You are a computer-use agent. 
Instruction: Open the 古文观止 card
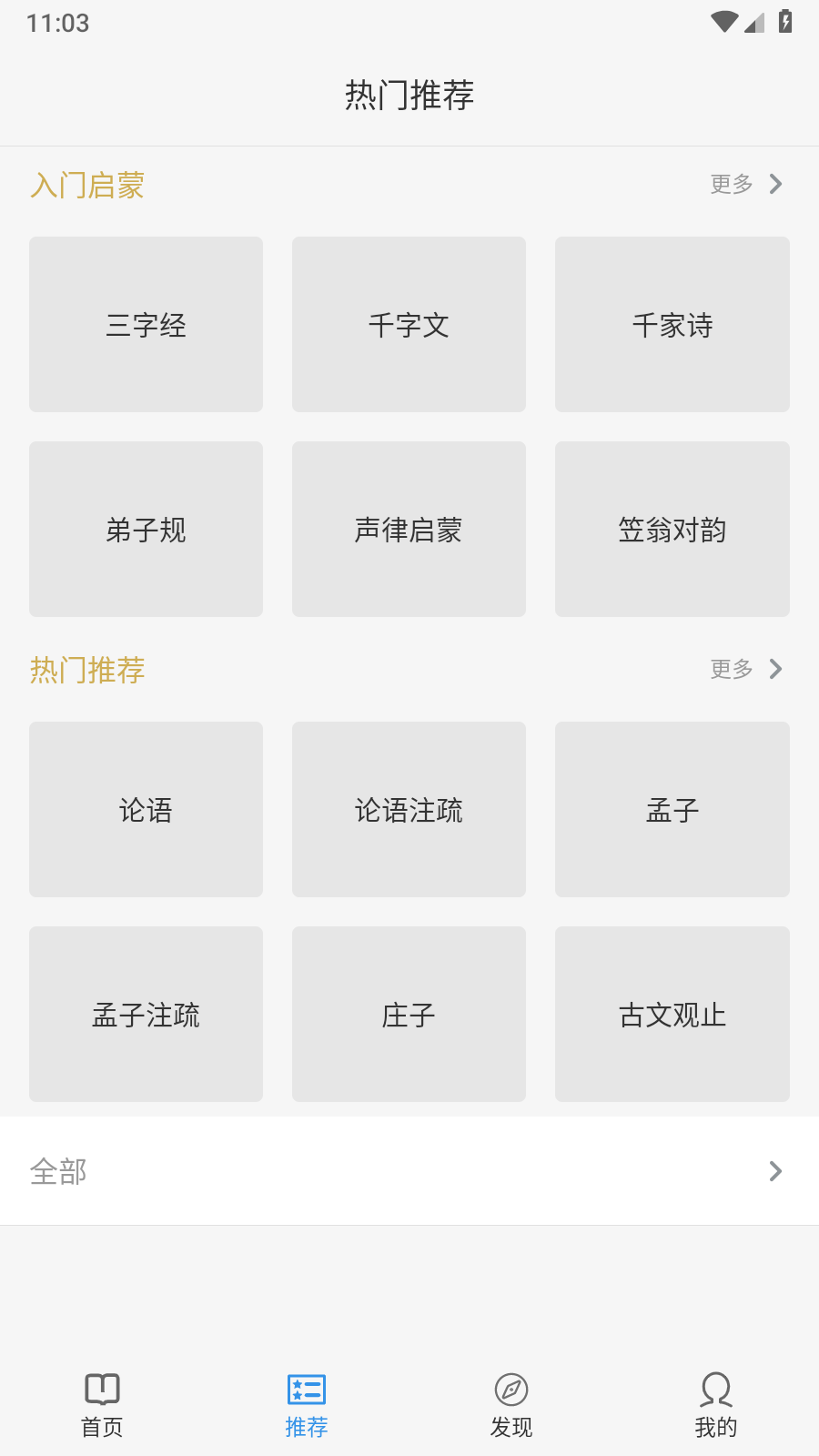point(672,1015)
